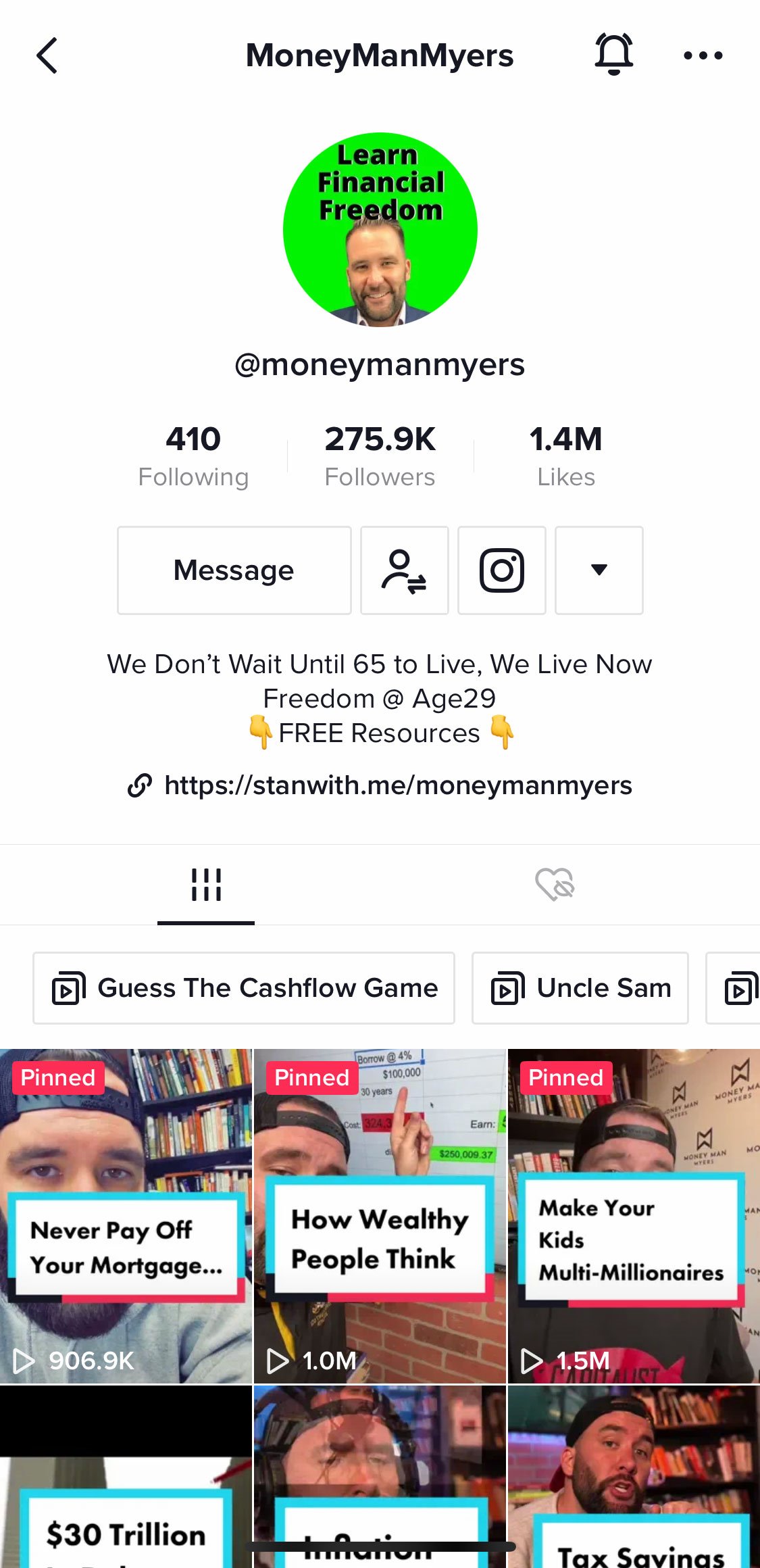Viewport: 760px width, 1568px height.
Task: Open the Uncle Sam playlist
Action: 580,988
